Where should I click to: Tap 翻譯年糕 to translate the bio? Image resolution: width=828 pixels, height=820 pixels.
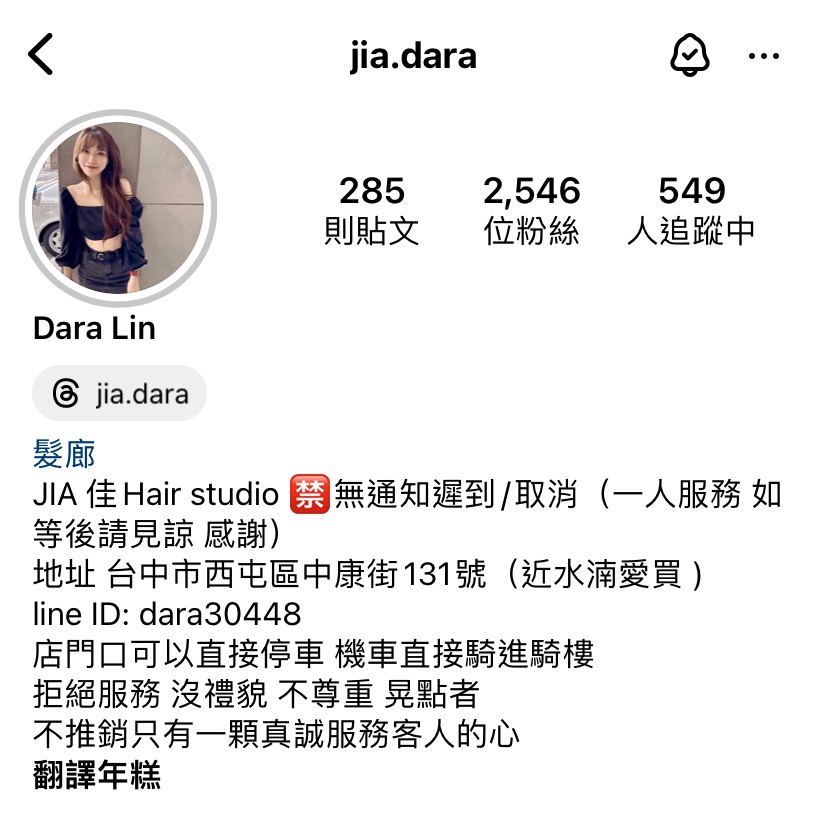coord(96,775)
